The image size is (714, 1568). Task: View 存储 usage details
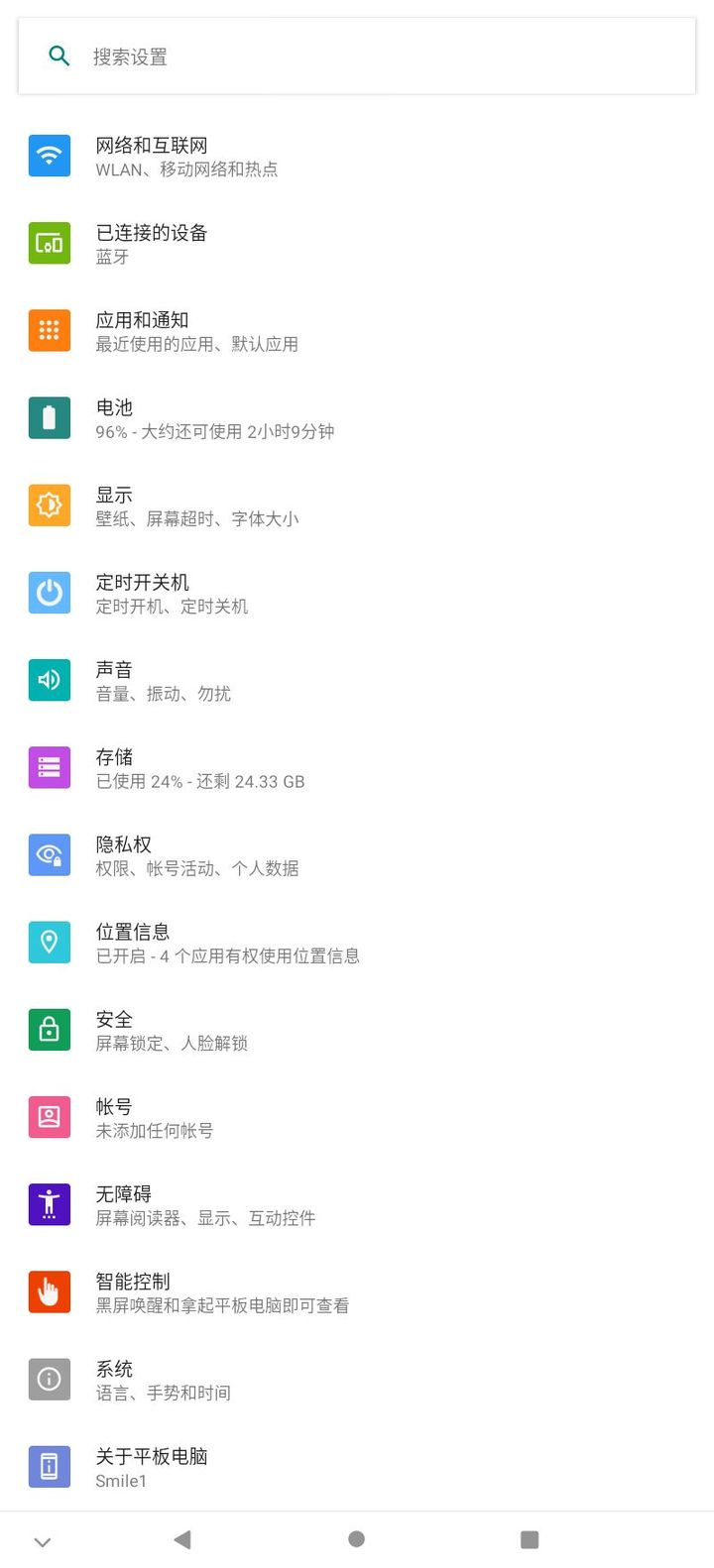click(357, 768)
